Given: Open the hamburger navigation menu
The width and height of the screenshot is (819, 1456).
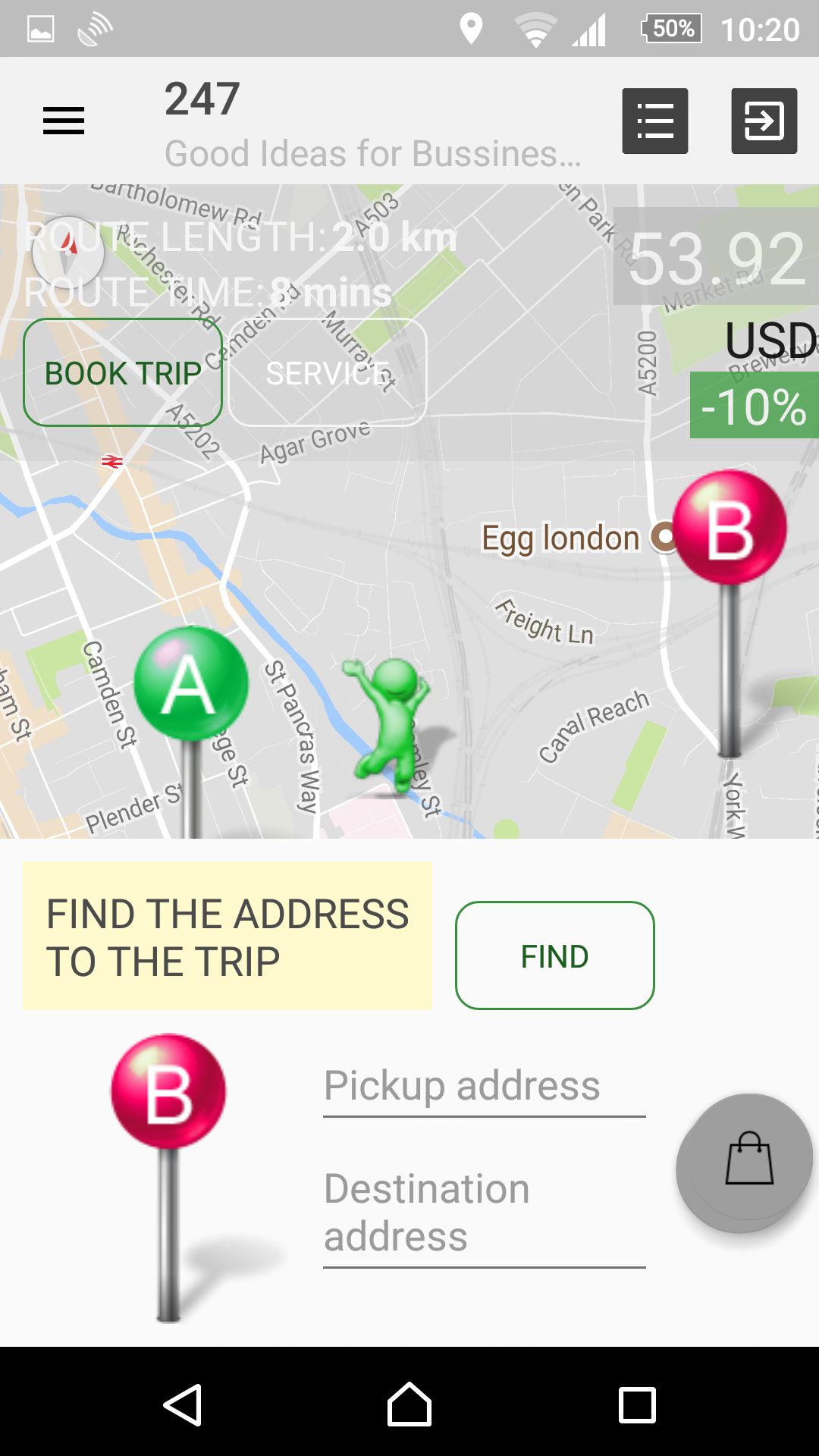Looking at the screenshot, I should (64, 121).
